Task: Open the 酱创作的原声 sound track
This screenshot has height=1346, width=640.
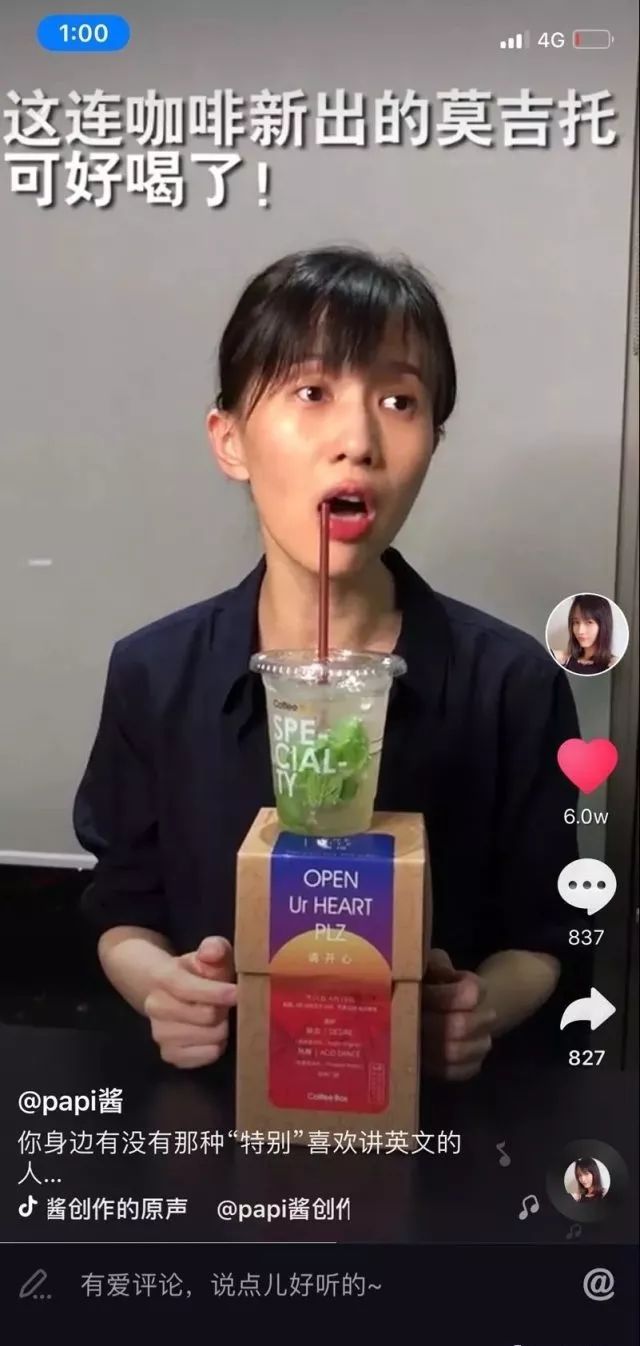Action: click(x=116, y=1208)
